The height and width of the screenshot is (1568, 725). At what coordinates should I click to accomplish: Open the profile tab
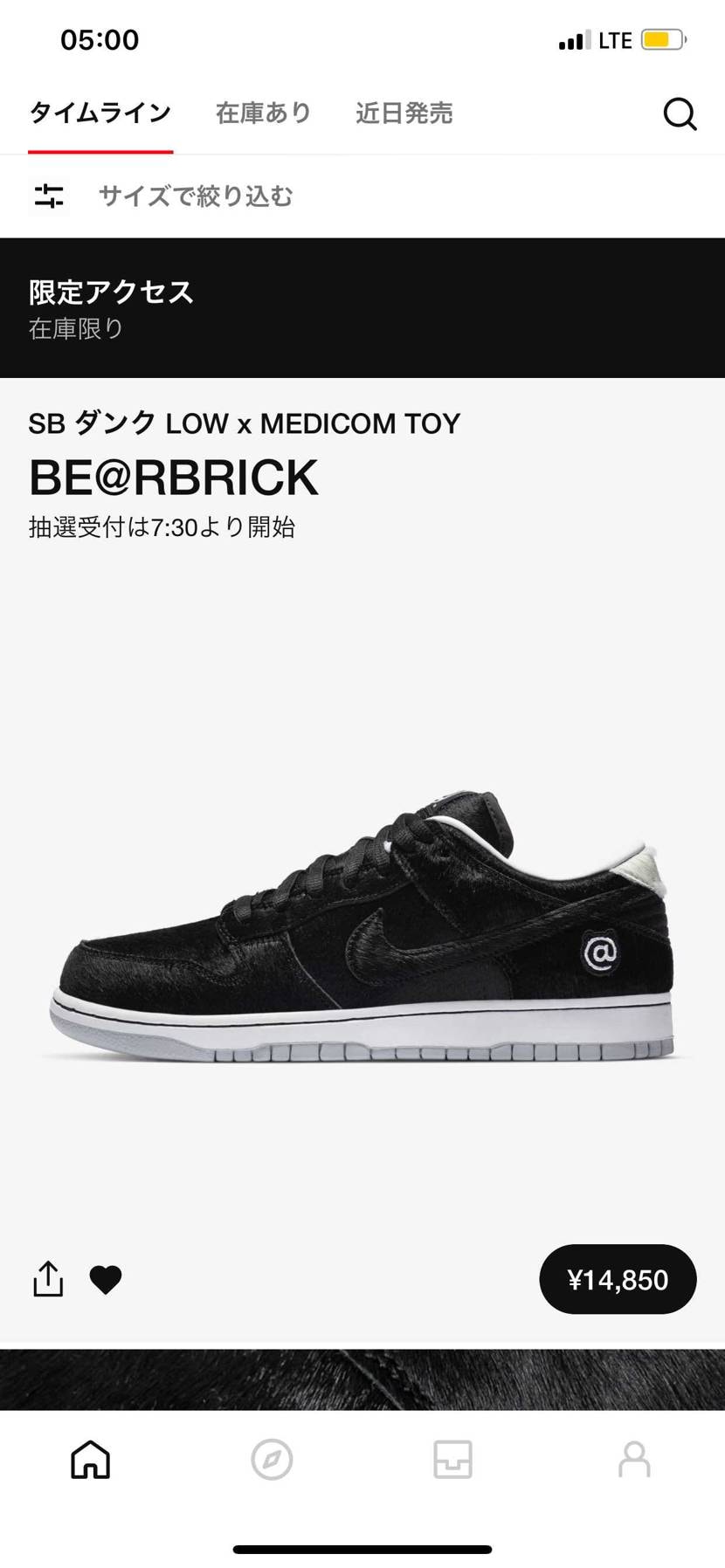coord(634,1459)
